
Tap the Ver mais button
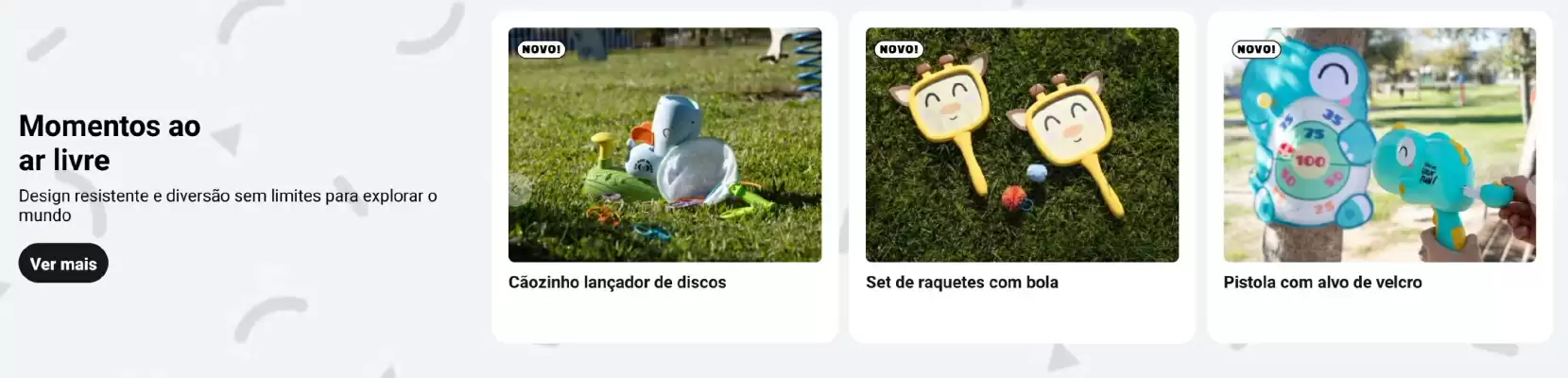pyautogui.click(x=63, y=264)
